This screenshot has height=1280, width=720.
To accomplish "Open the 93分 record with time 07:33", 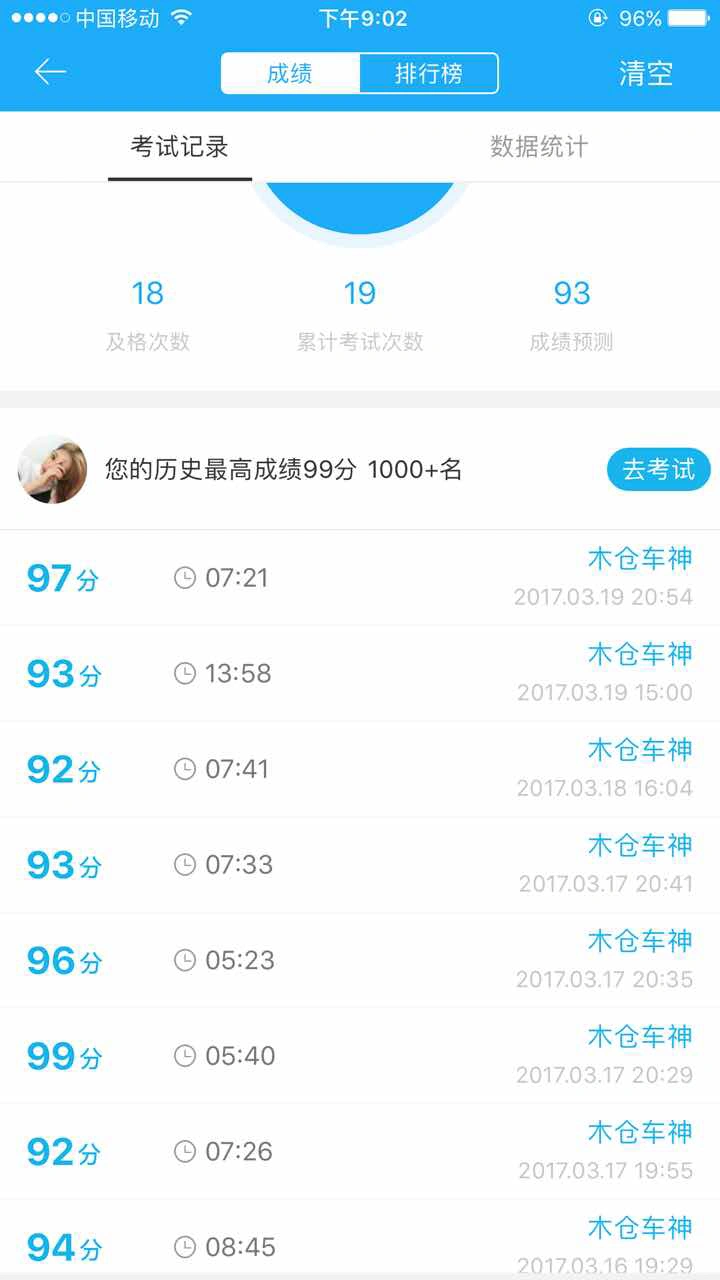I will tap(360, 865).
